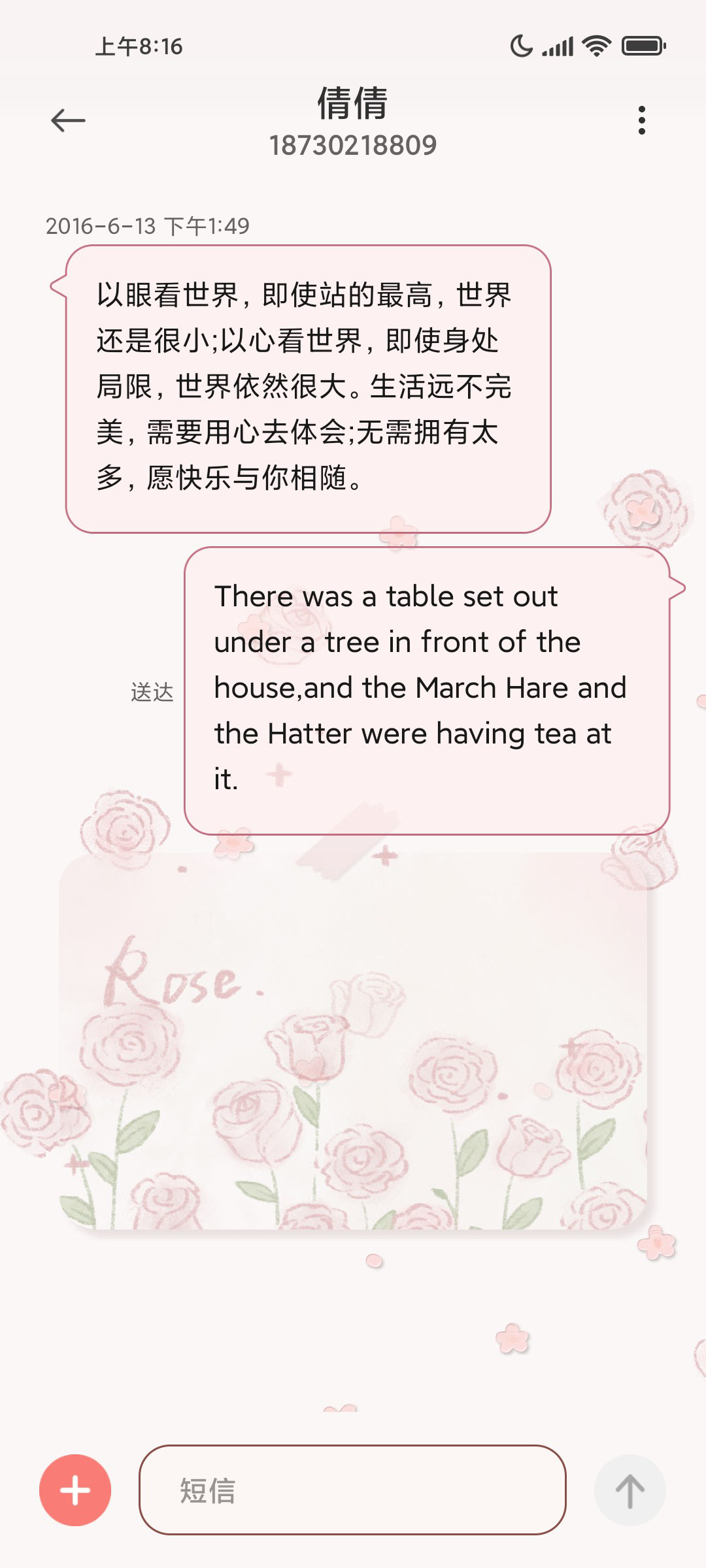706x1568 pixels.
Task: Focus the 短信 message input field
Action: click(x=352, y=1490)
